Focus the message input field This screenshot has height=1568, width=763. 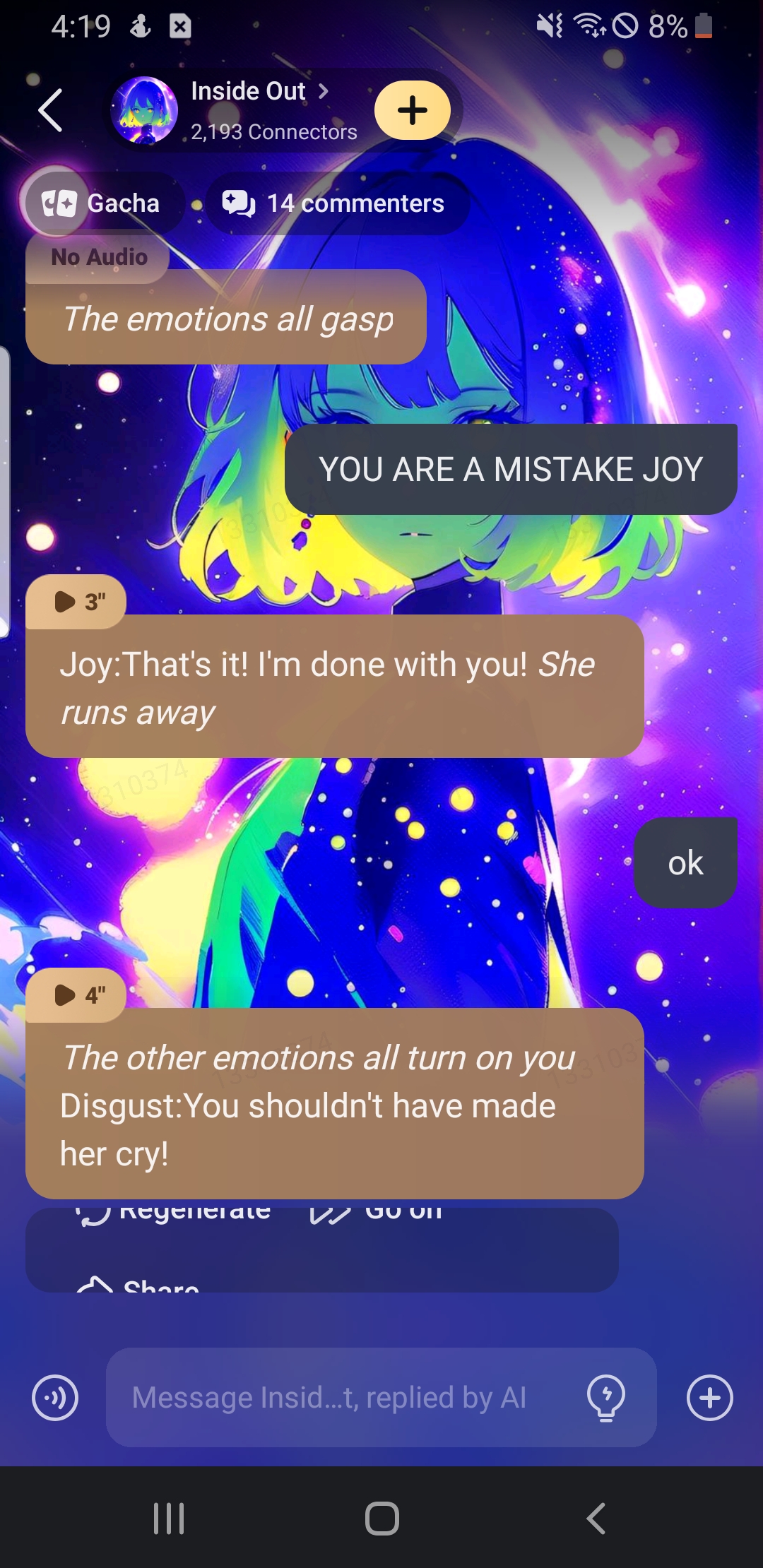click(339, 1397)
